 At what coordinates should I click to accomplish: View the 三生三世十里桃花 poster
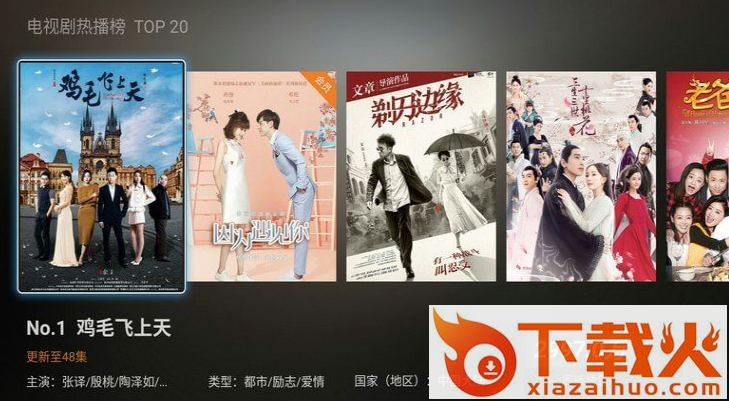[581, 176]
